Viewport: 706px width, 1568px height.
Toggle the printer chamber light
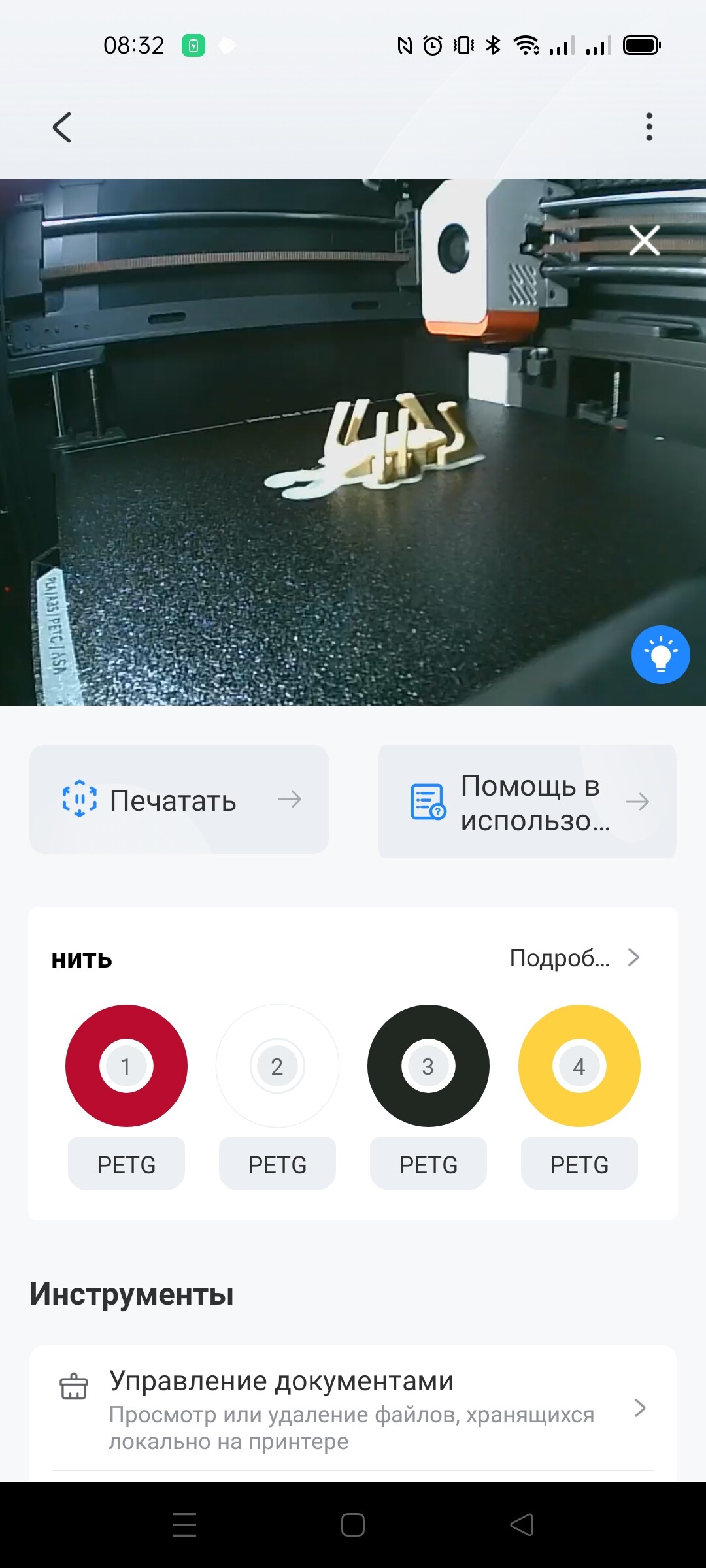coord(660,655)
